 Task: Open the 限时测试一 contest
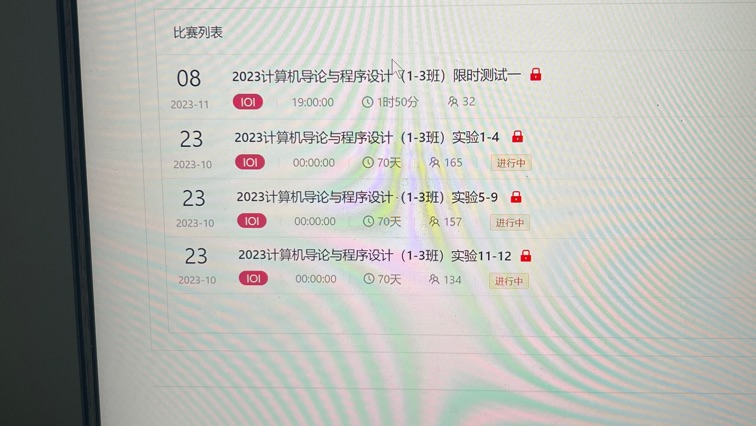pos(376,75)
